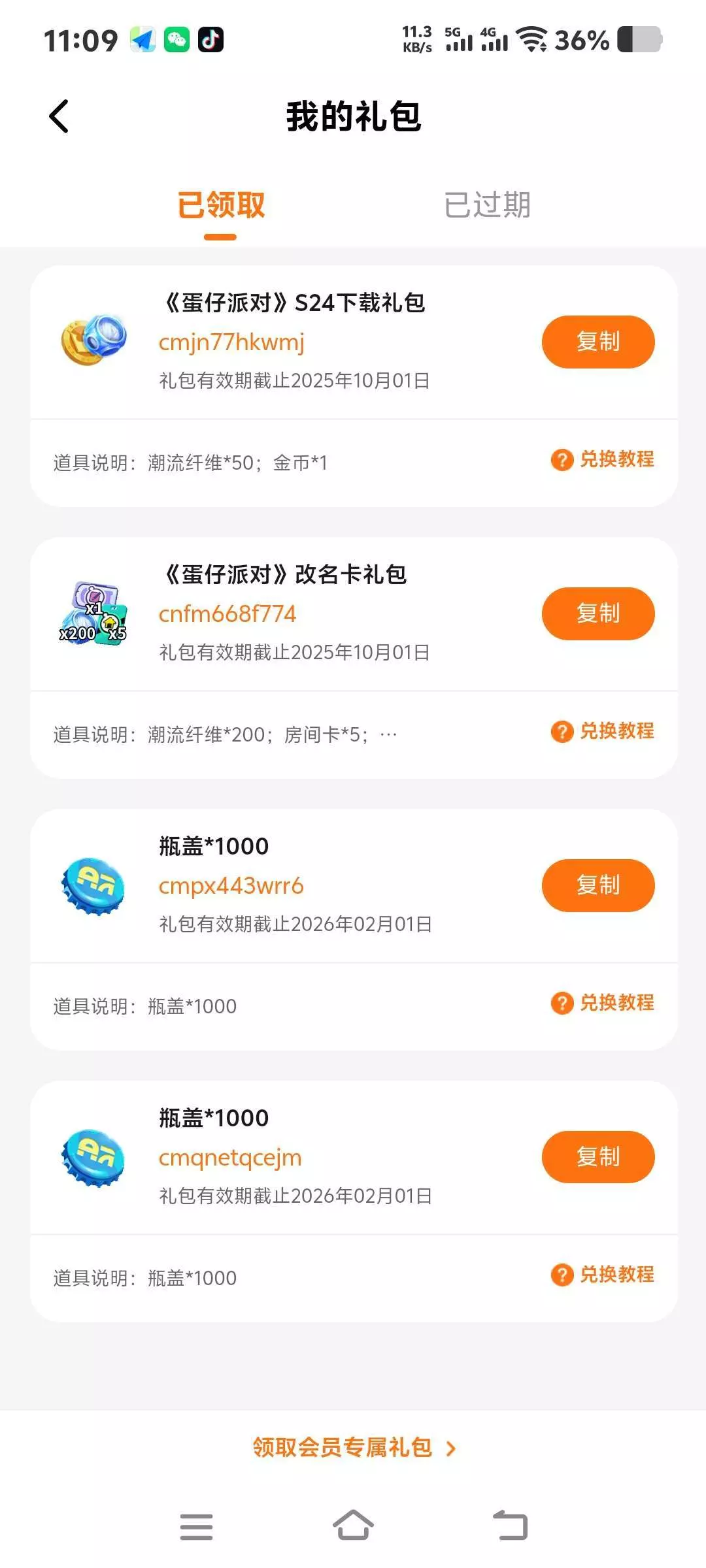Tap the system home button
706x1568 pixels.
click(353, 1526)
